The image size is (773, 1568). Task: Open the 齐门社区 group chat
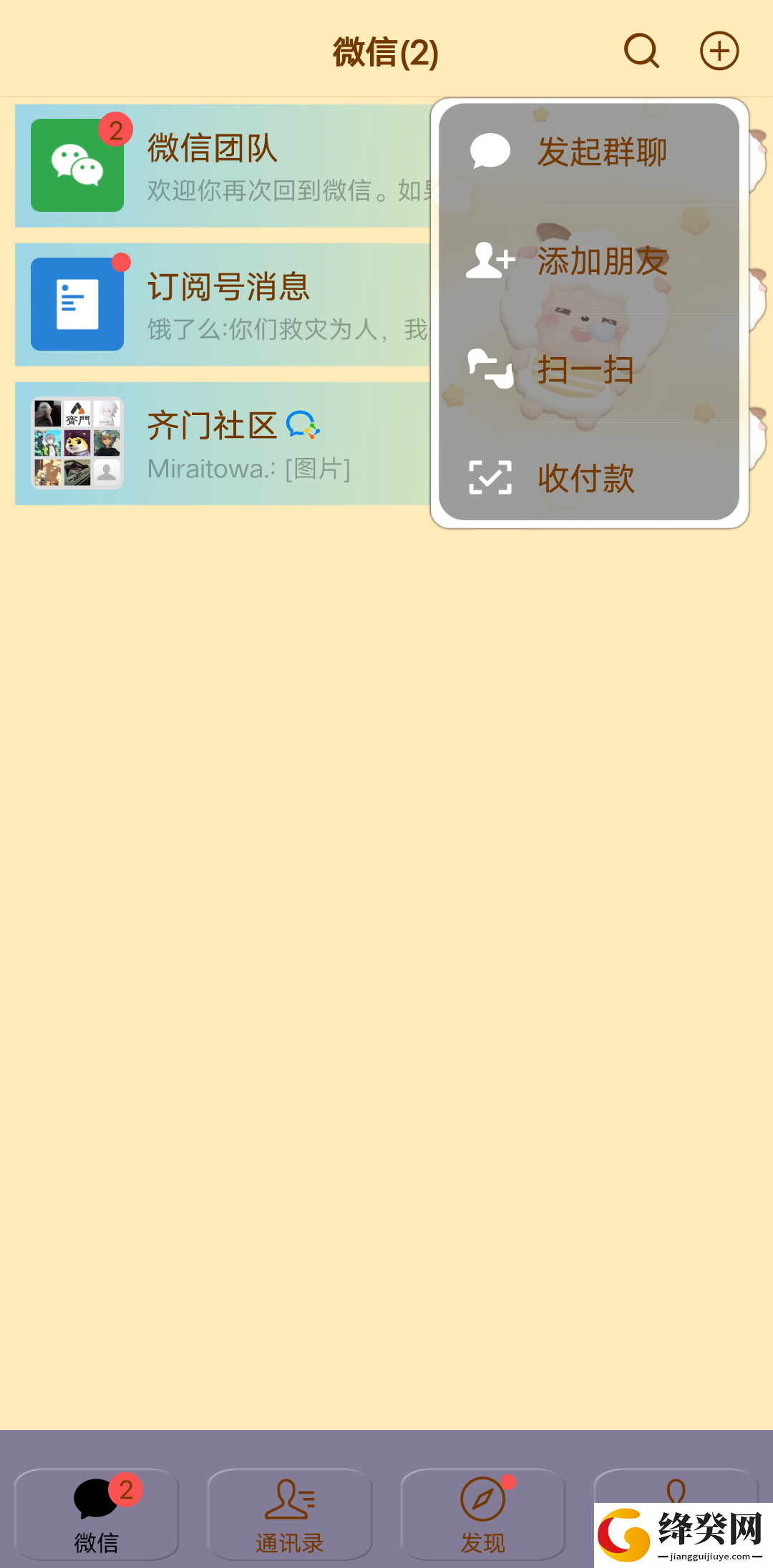(223, 444)
